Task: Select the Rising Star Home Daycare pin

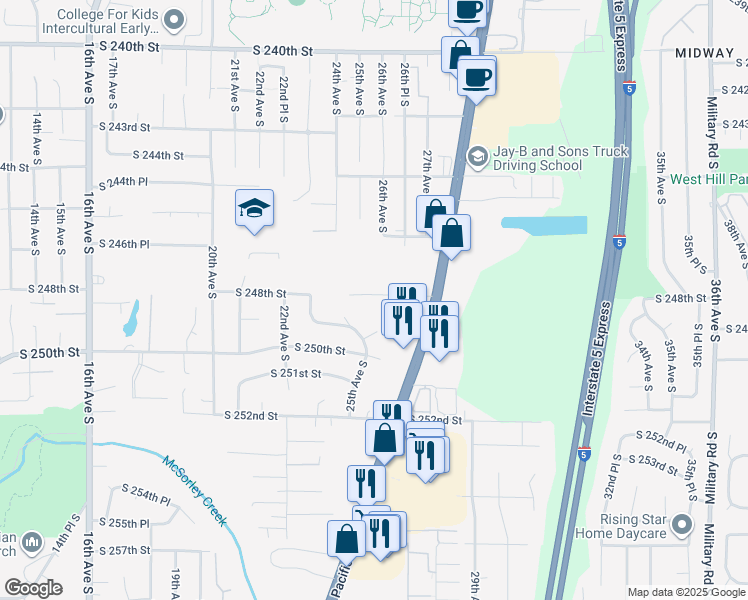Action: [x=682, y=525]
